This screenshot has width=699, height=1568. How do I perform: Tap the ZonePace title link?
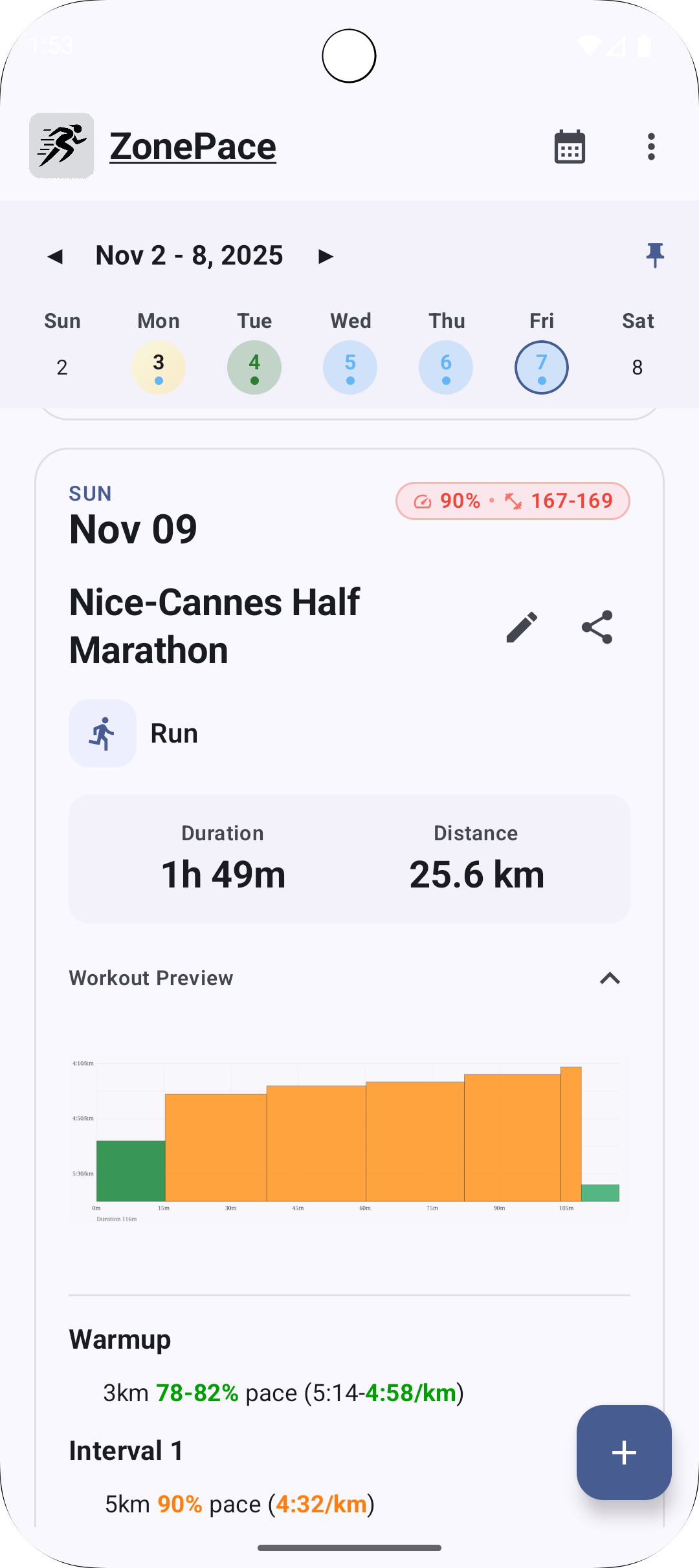pyautogui.click(x=193, y=146)
